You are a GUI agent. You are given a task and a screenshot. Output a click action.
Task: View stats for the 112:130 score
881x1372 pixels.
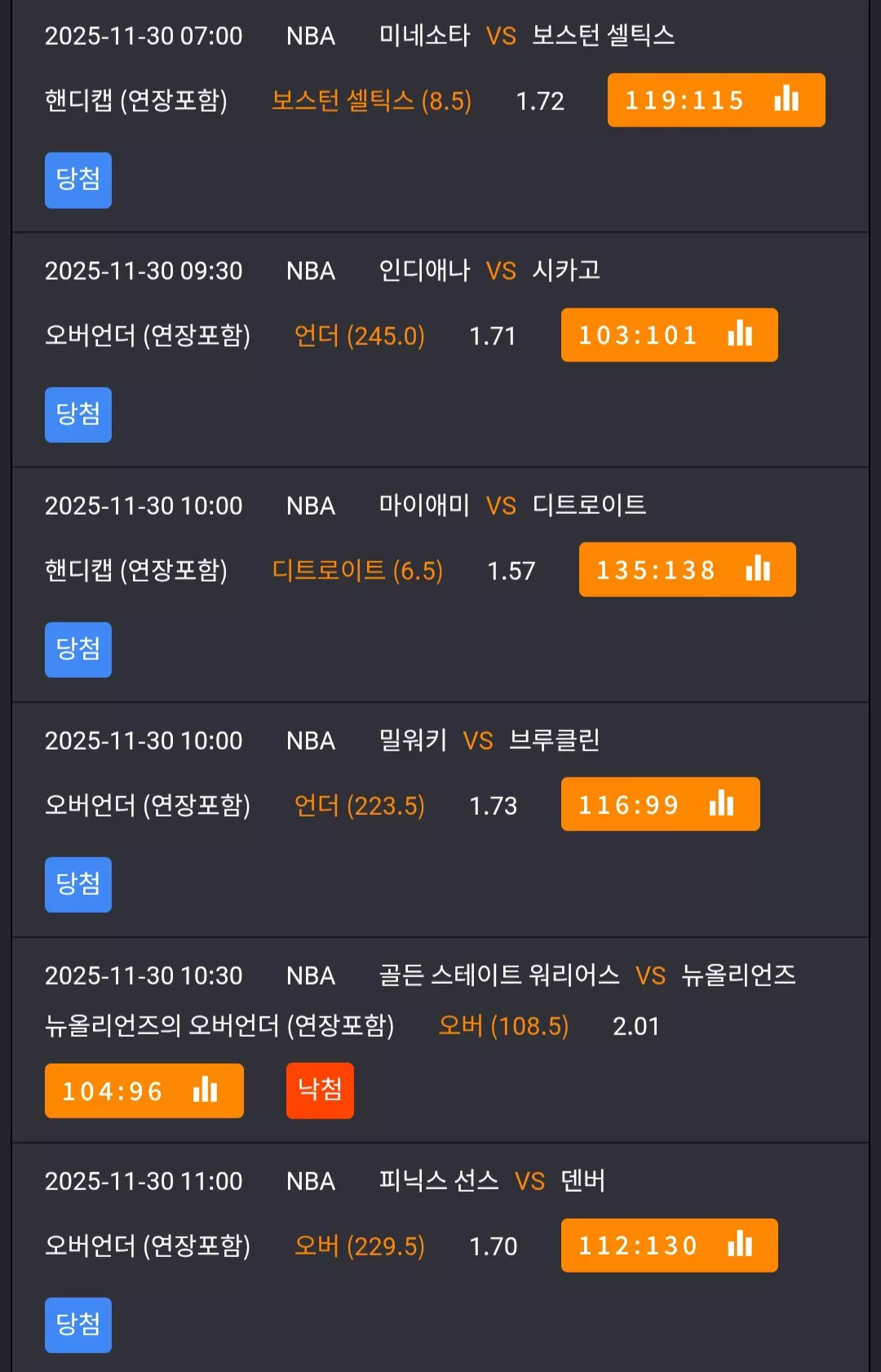(x=669, y=1246)
